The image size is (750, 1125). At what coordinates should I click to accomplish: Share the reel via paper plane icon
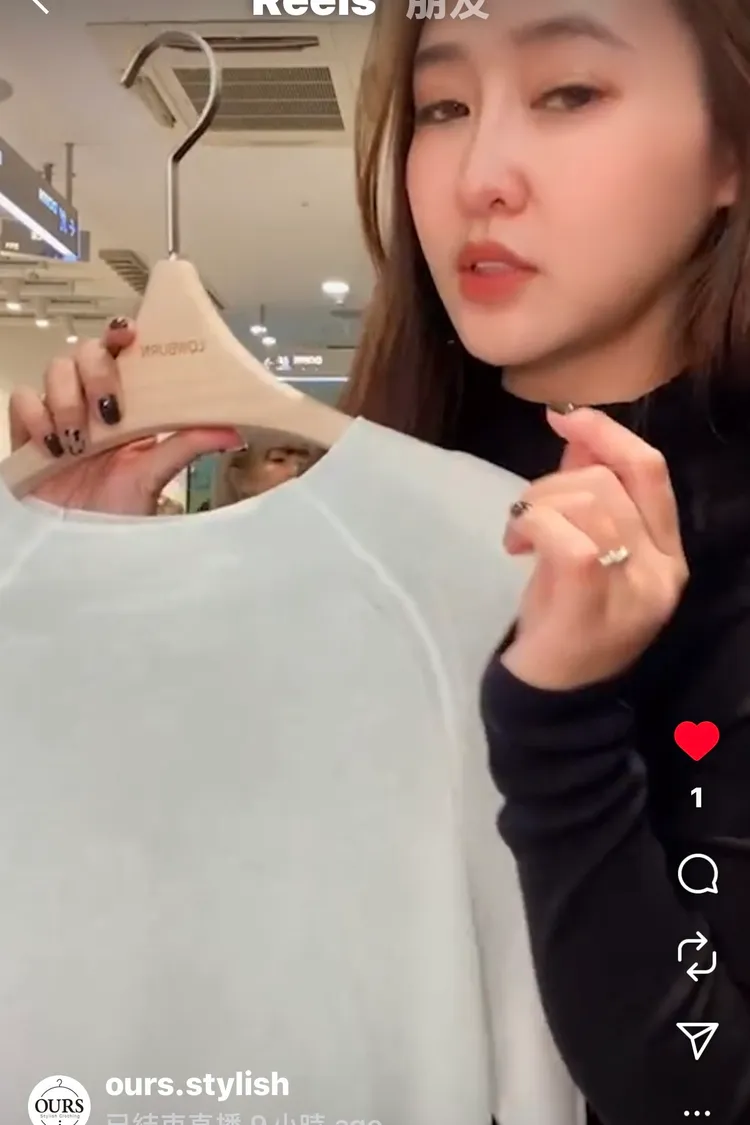pyautogui.click(x=698, y=1040)
